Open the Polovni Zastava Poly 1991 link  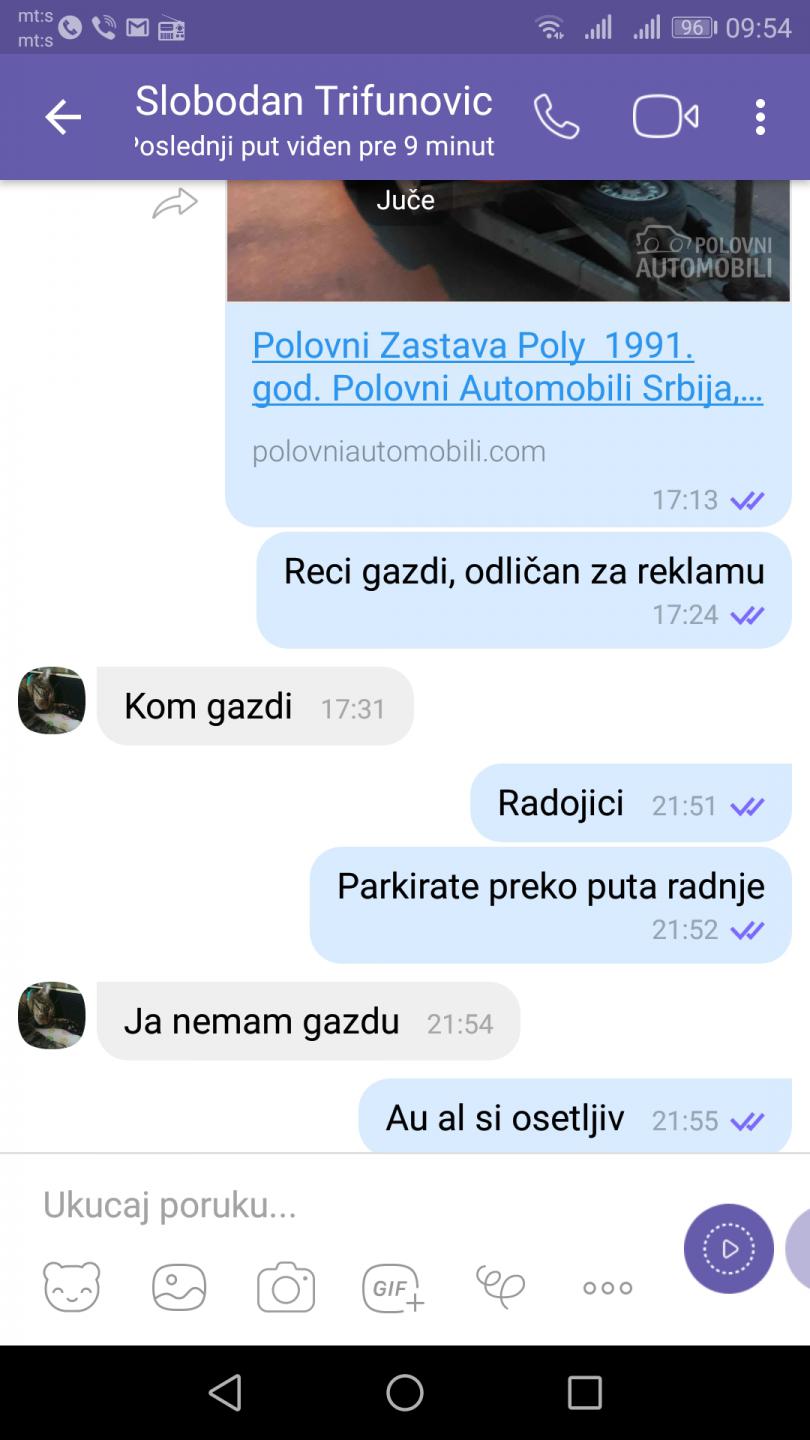(508, 366)
